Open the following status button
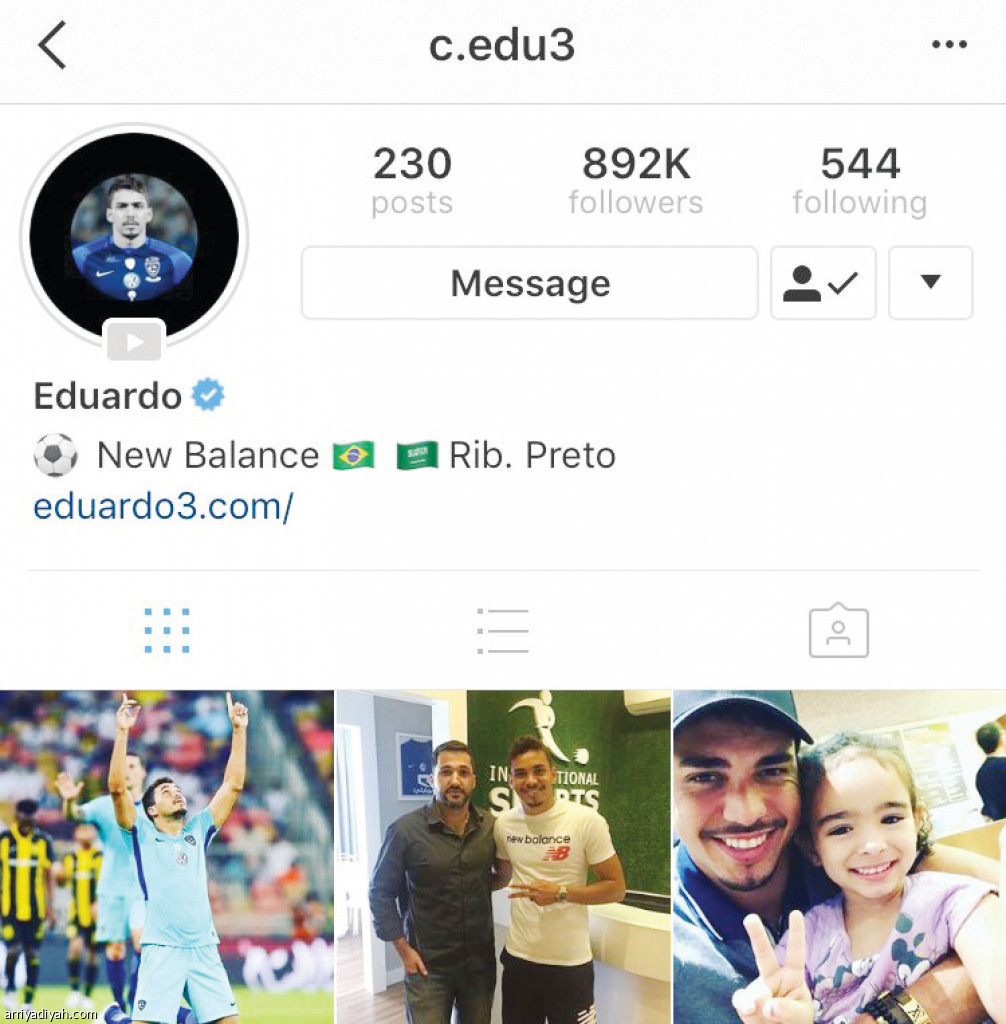The image size is (1006, 1024). pyautogui.click(x=822, y=283)
